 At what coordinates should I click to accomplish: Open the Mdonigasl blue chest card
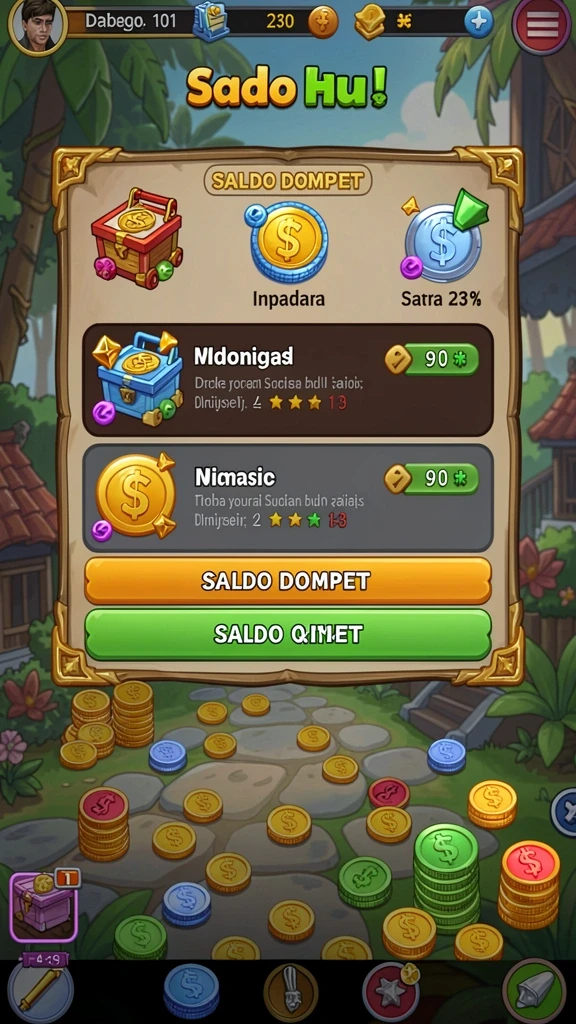coord(287,379)
